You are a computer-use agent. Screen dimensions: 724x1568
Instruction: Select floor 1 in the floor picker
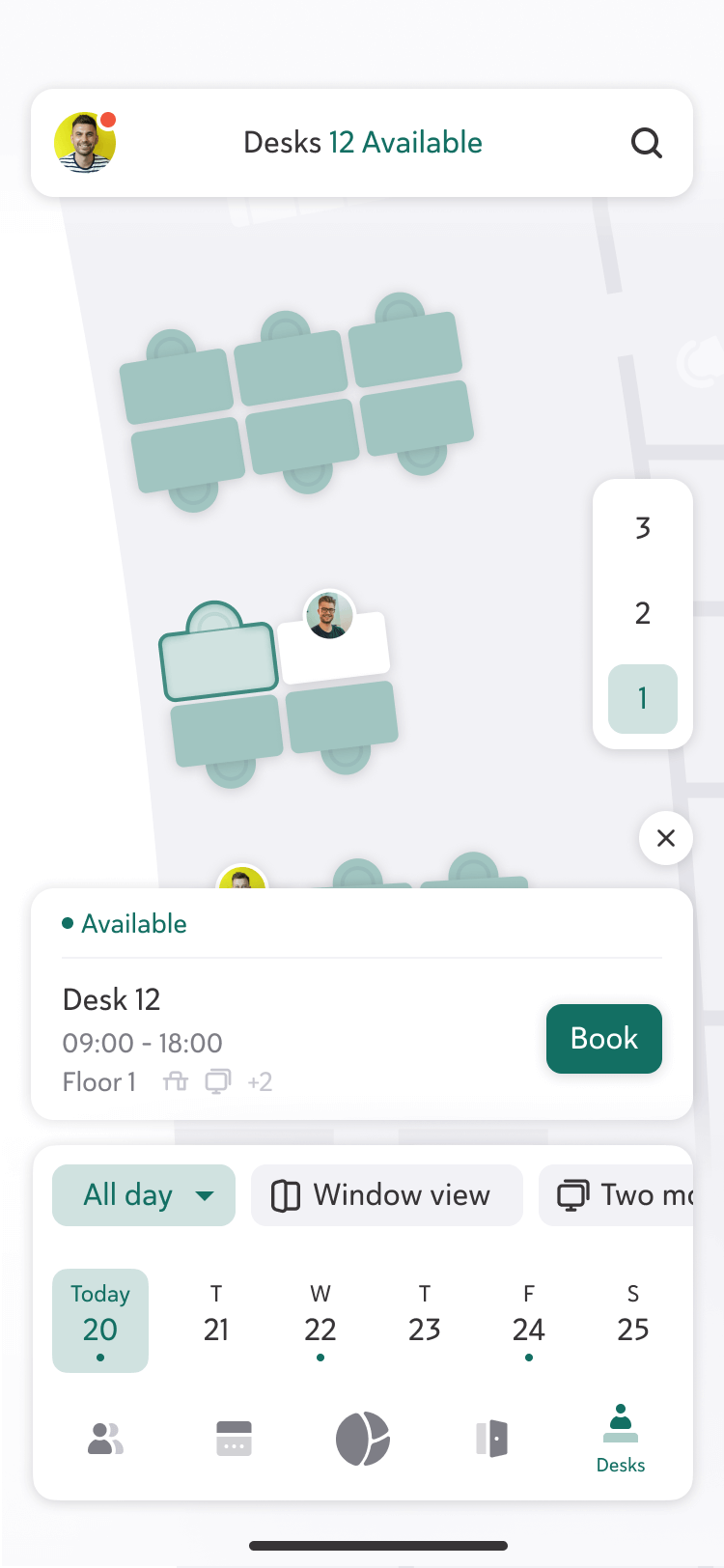coord(642,698)
